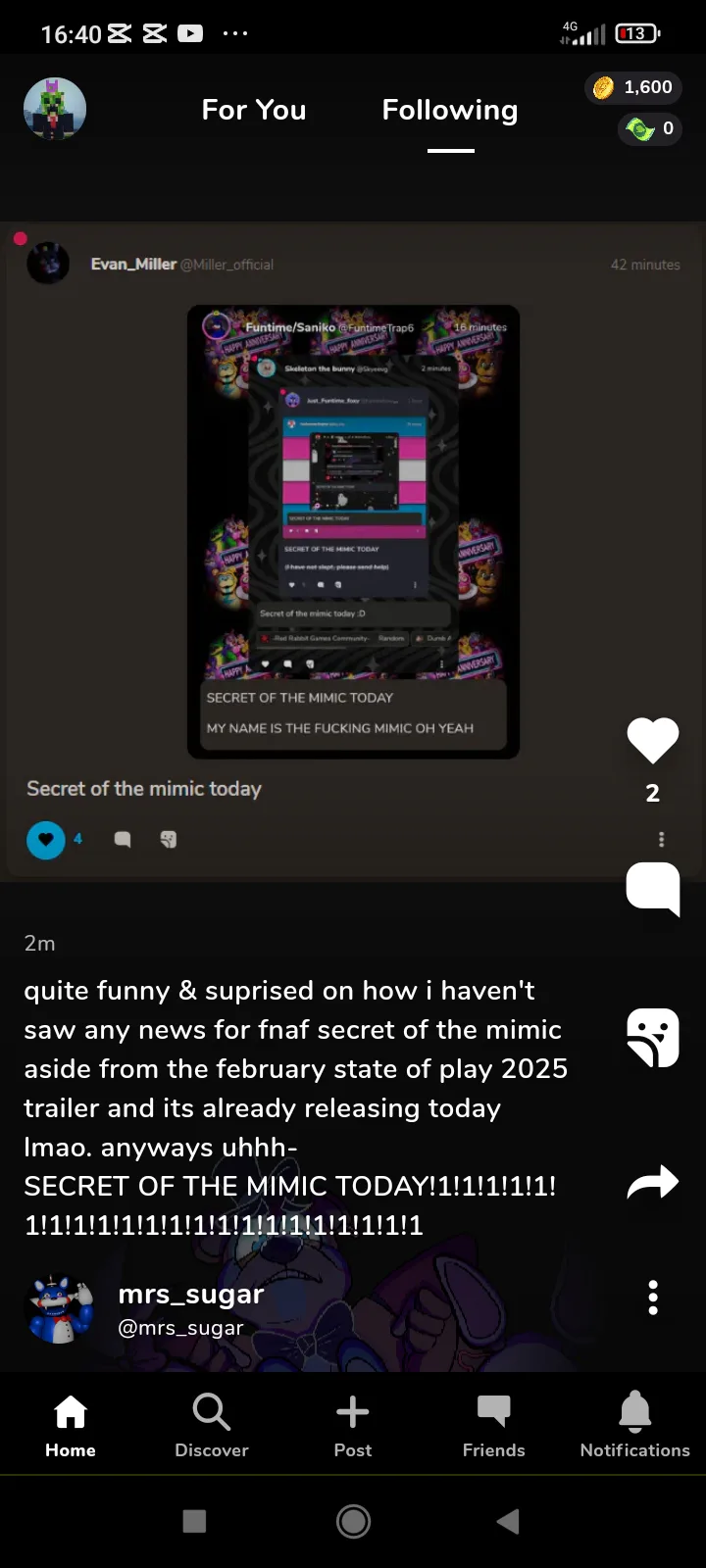Viewport: 706px width, 1568px height.
Task: Open overflow menu beside mrs_sugar
Action: tap(653, 1298)
